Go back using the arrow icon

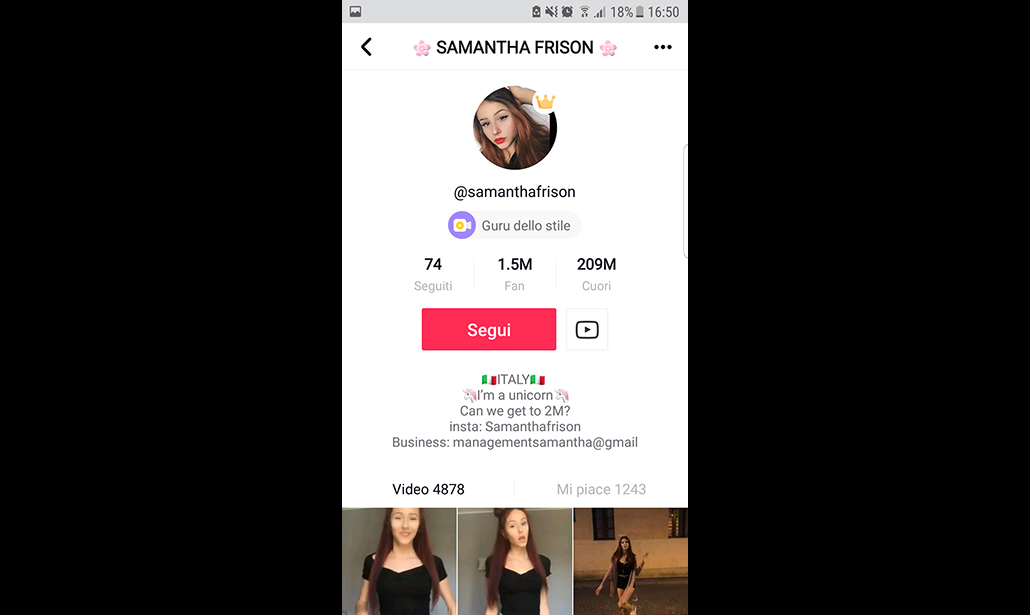pos(366,47)
